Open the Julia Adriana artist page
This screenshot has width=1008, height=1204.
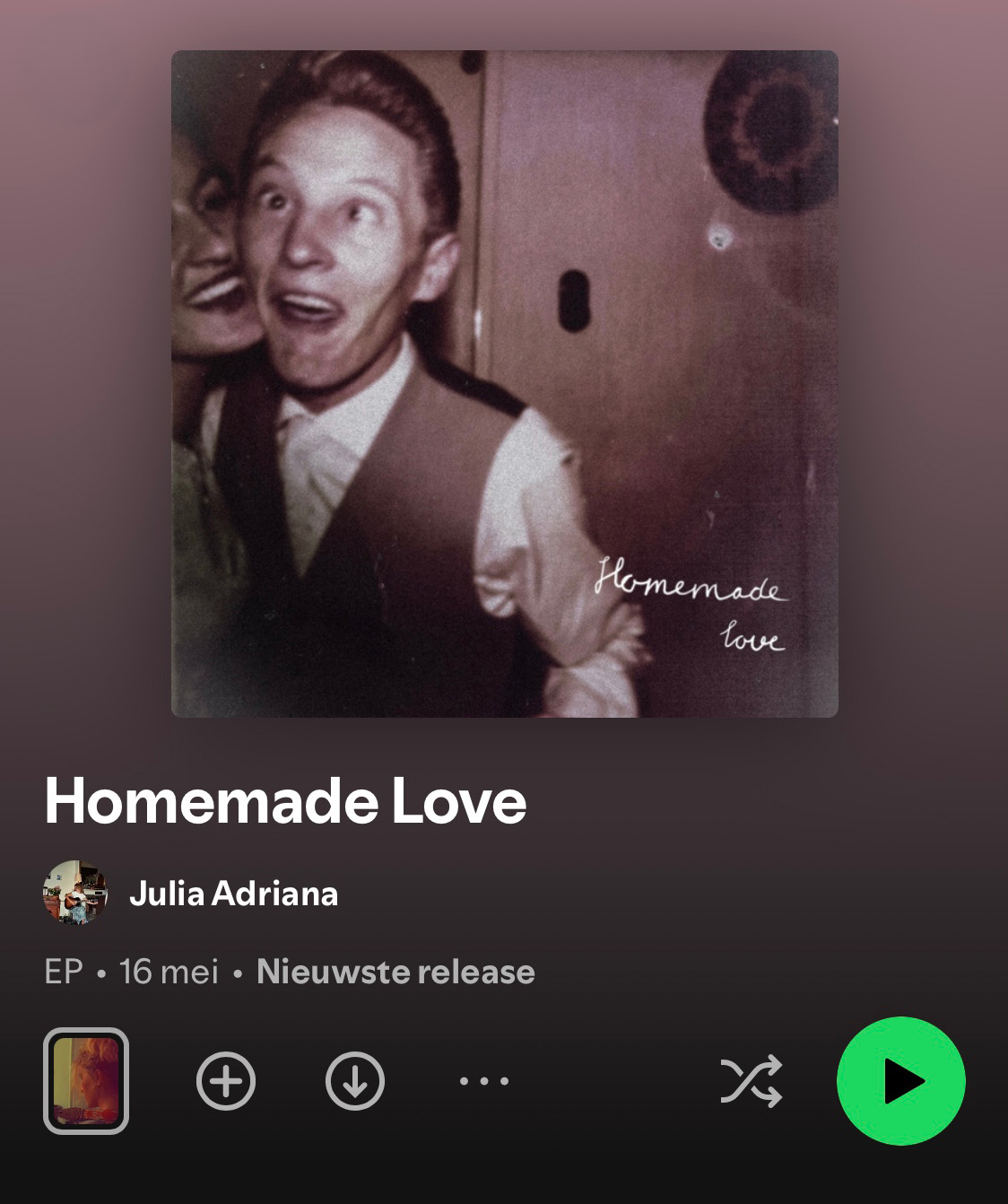[x=233, y=894]
